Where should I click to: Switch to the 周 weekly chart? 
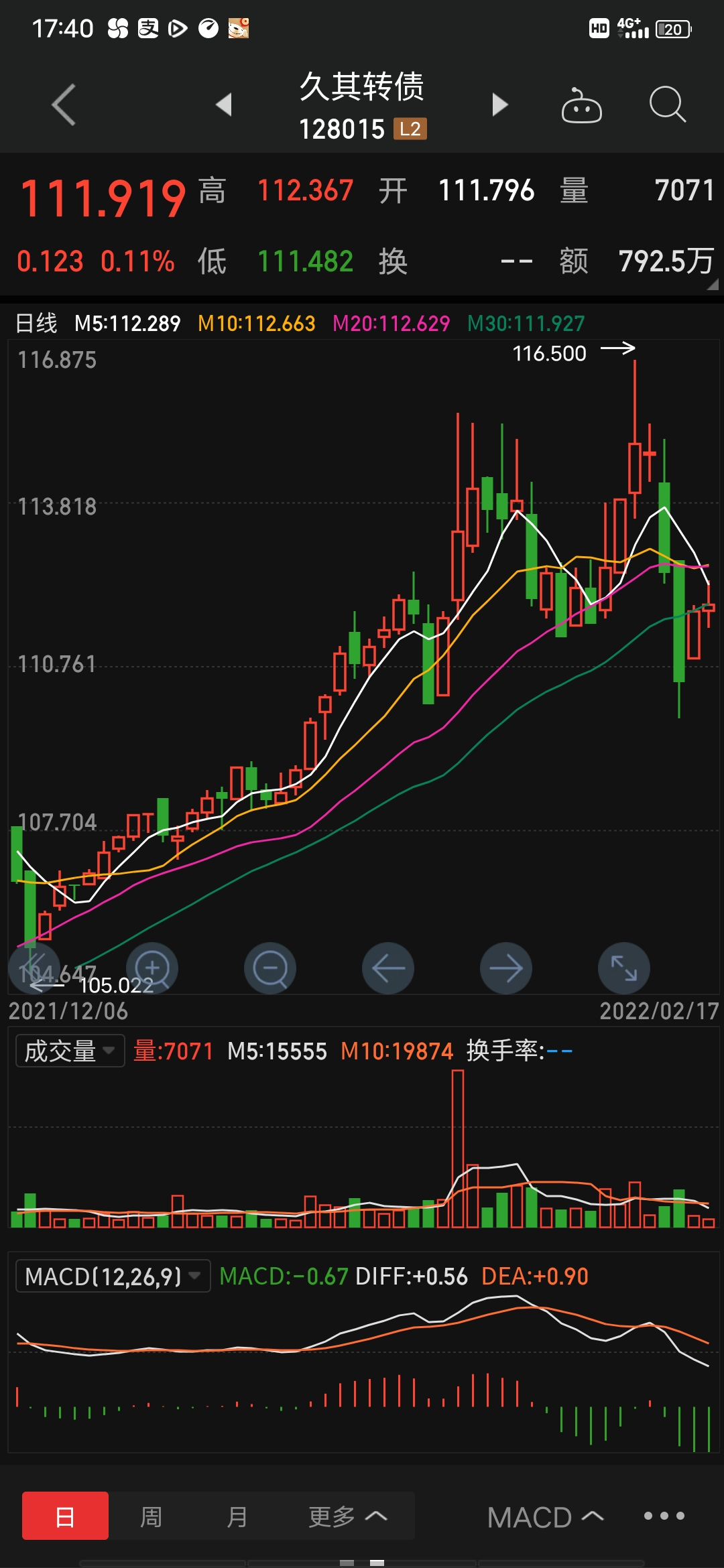pyautogui.click(x=151, y=1516)
